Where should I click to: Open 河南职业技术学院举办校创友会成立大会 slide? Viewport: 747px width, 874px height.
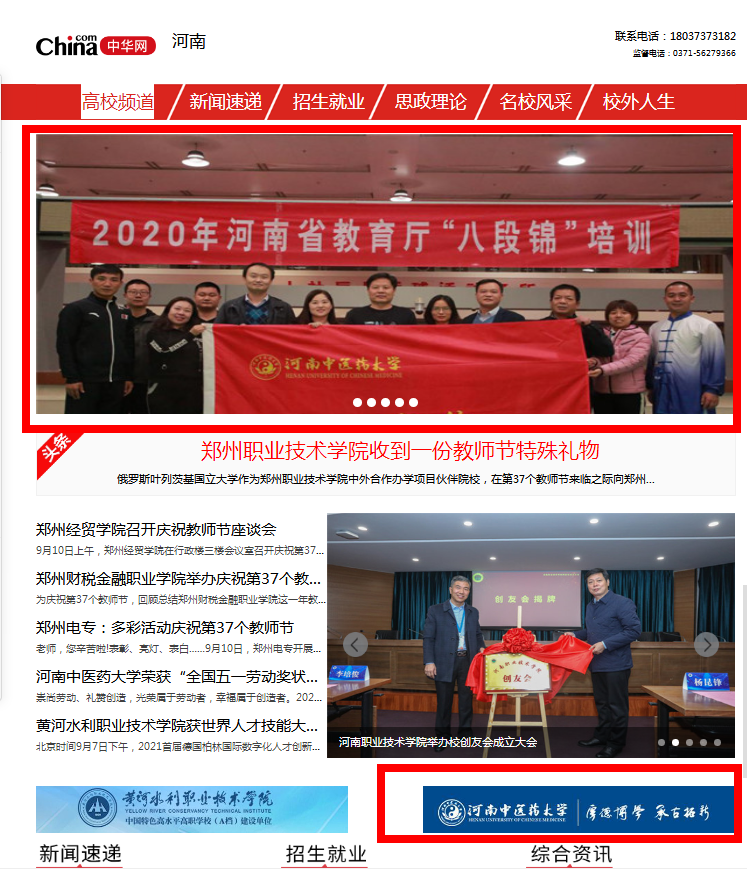tap(438, 743)
